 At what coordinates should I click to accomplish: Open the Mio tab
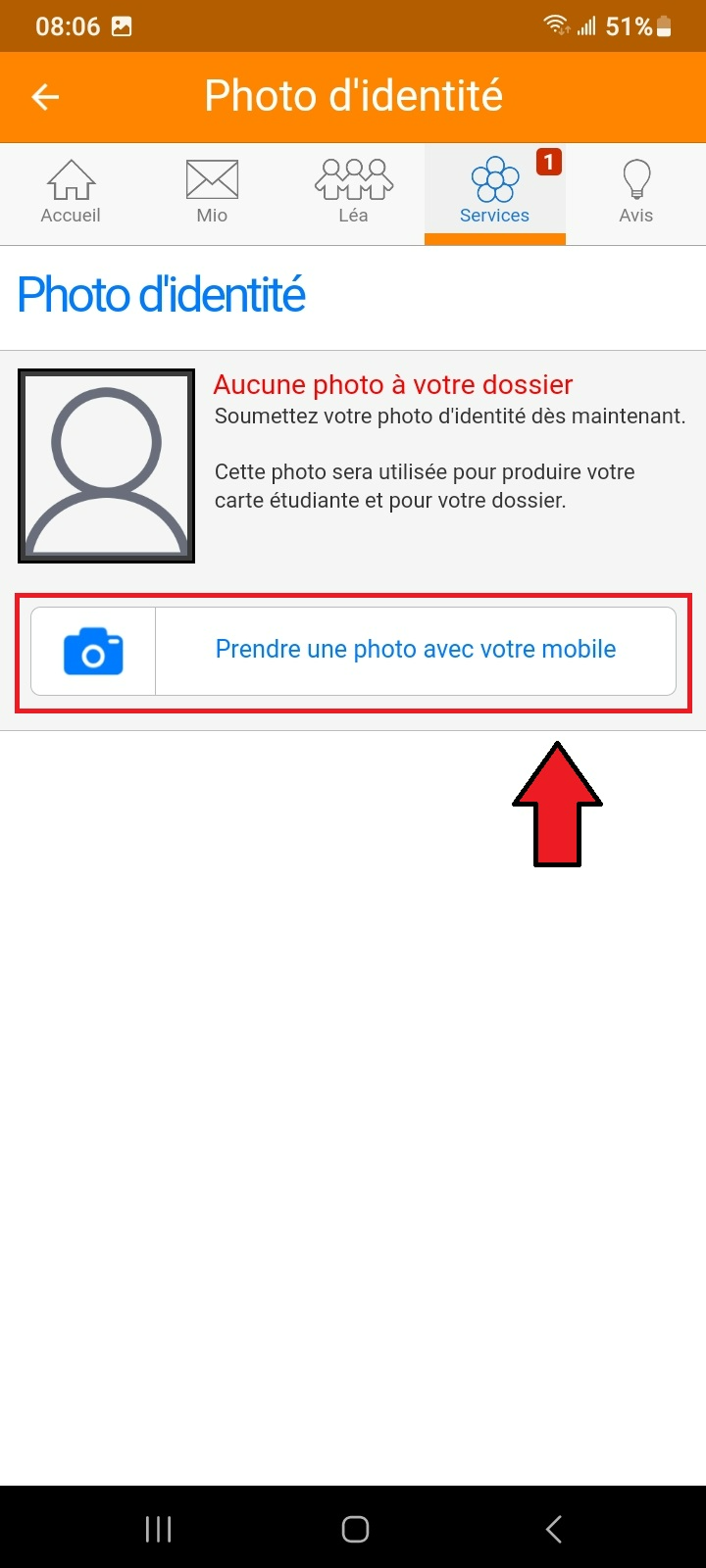pos(212,193)
